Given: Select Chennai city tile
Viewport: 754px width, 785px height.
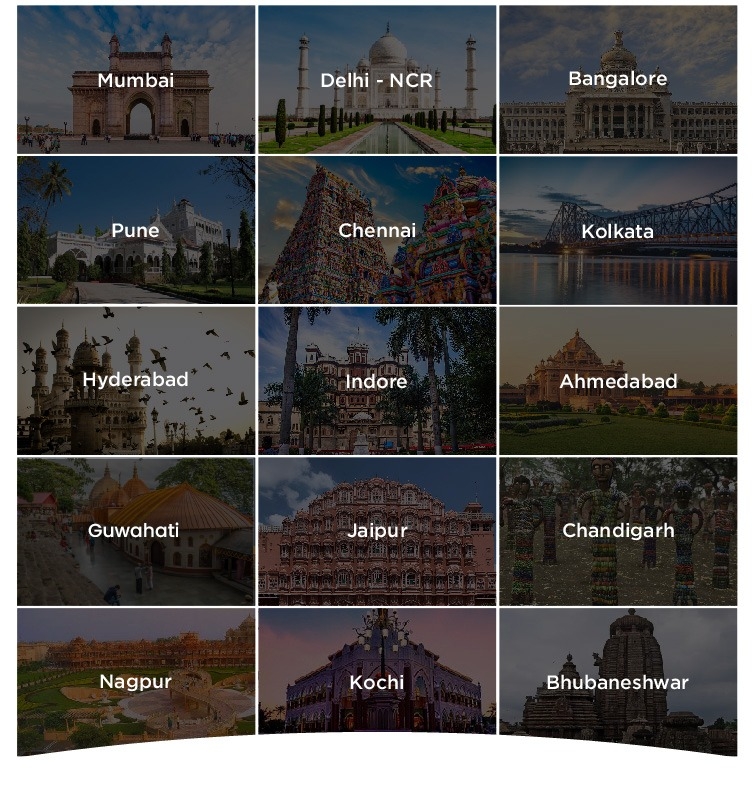Looking at the screenshot, I should [377, 230].
